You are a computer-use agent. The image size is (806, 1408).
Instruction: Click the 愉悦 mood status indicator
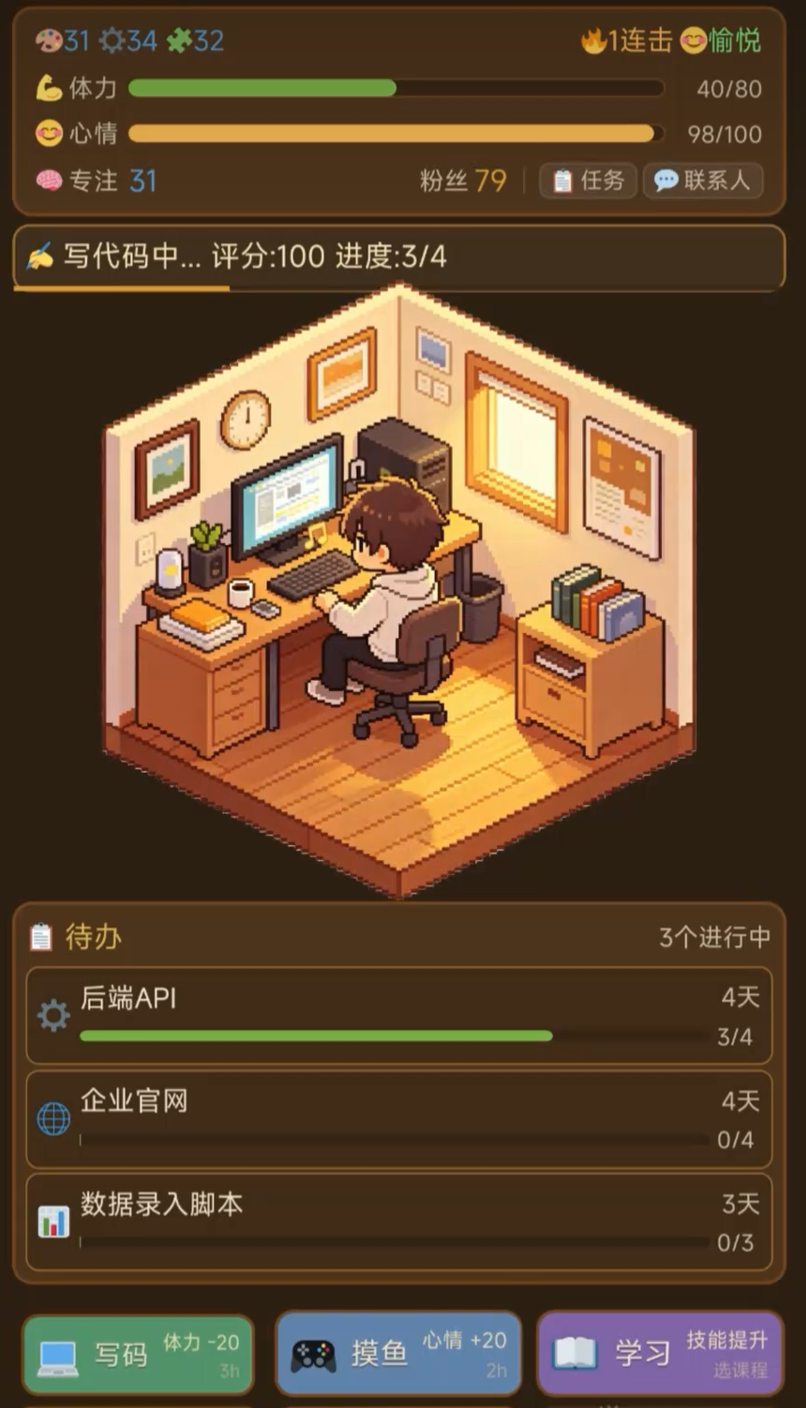(x=722, y=41)
